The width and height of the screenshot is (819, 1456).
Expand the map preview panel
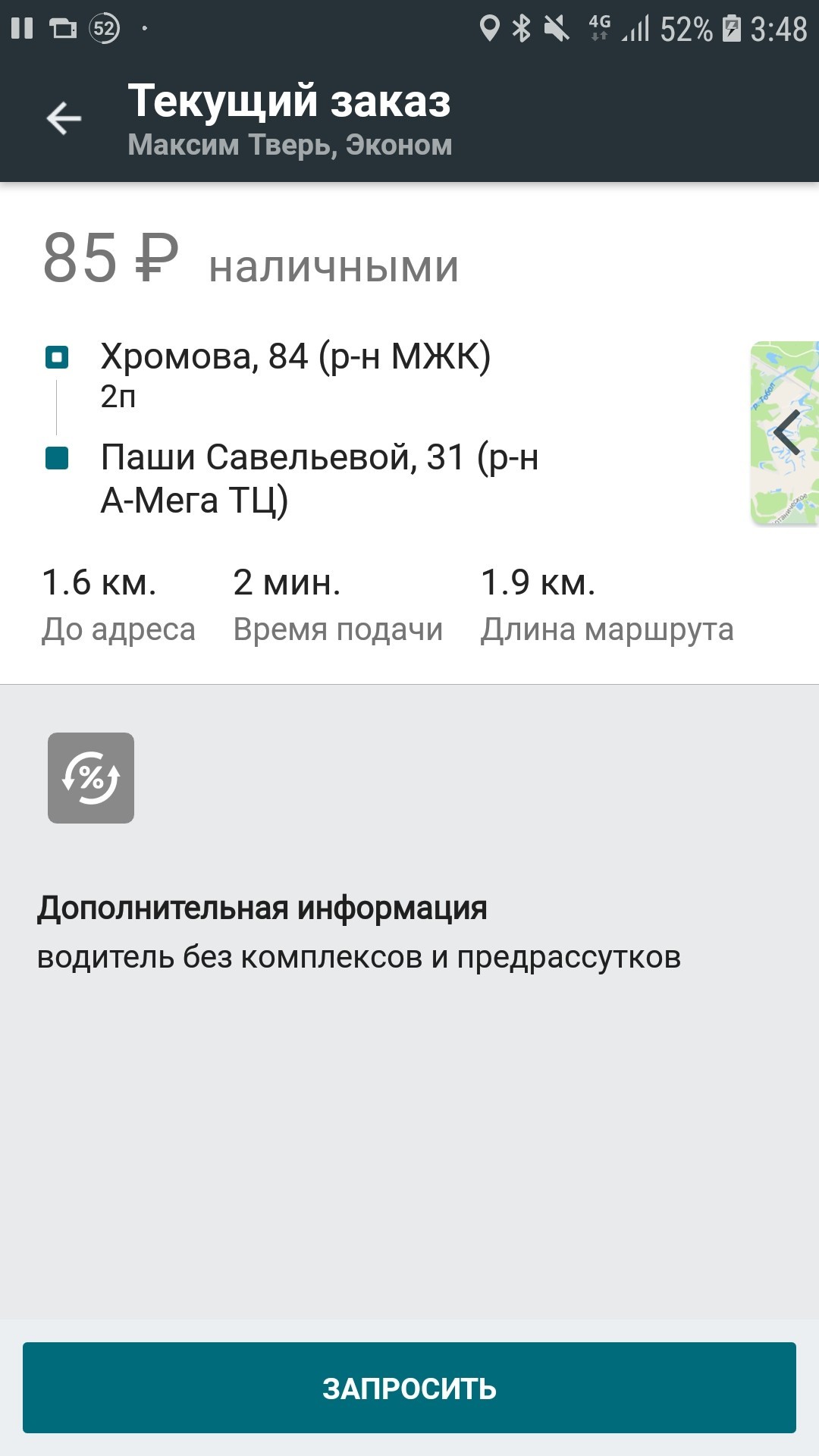pyautogui.click(x=786, y=432)
